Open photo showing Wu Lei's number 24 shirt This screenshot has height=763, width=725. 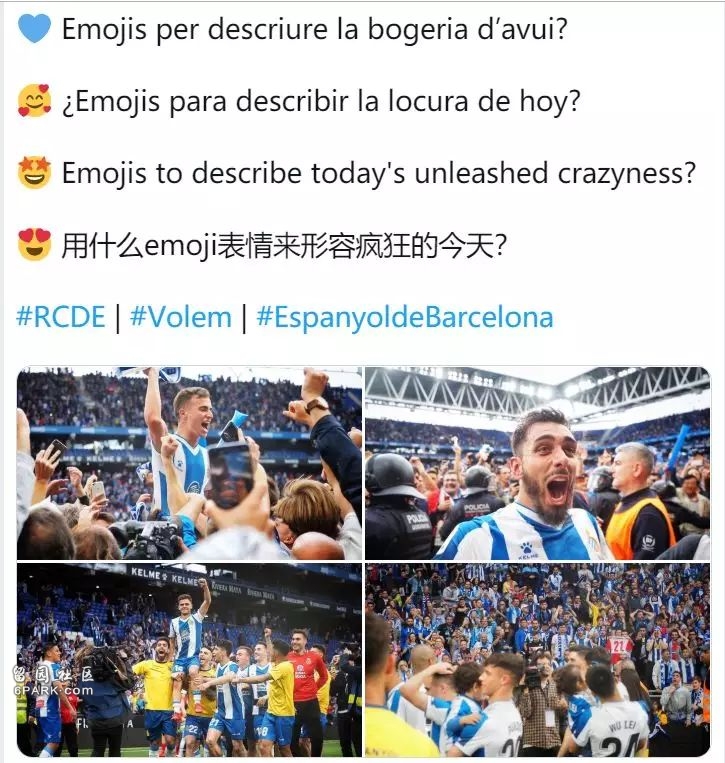click(537, 660)
